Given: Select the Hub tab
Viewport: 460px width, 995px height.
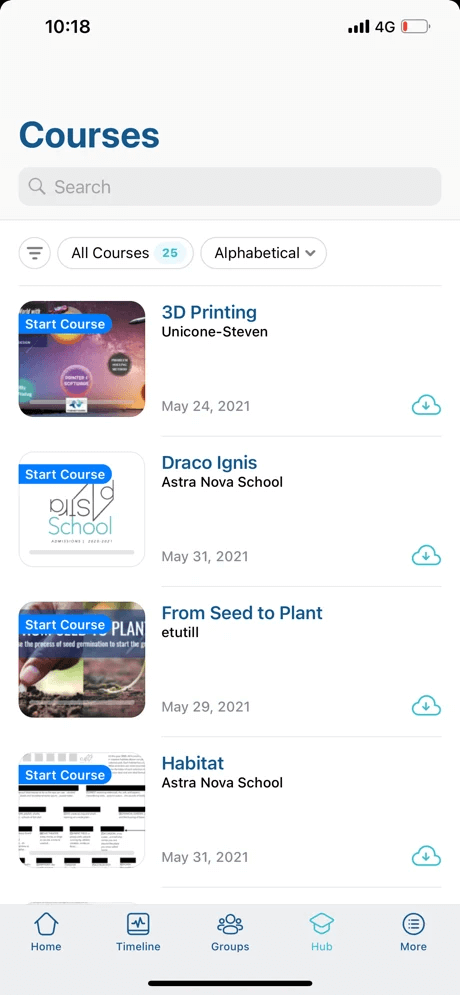Looking at the screenshot, I should (322, 932).
